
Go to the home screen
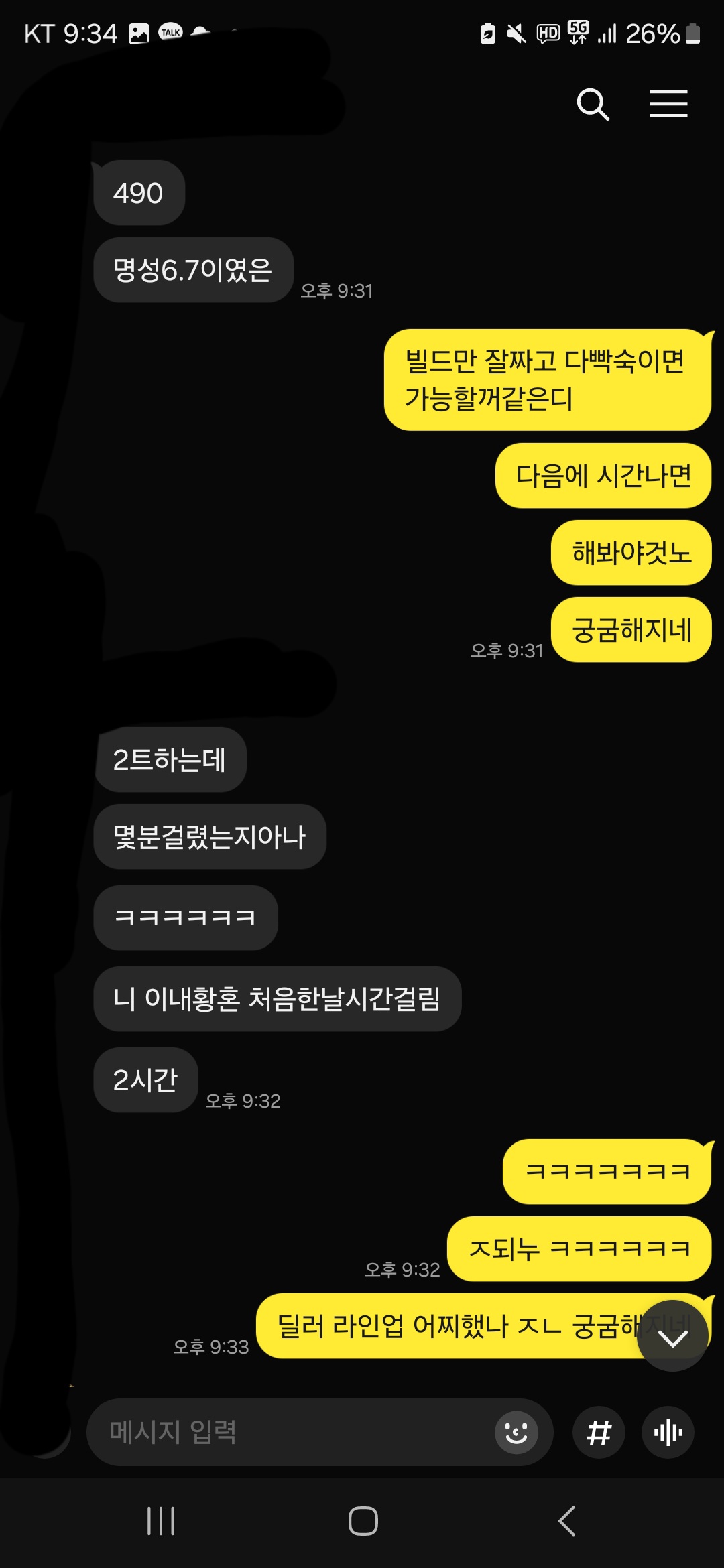click(x=363, y=1520)
